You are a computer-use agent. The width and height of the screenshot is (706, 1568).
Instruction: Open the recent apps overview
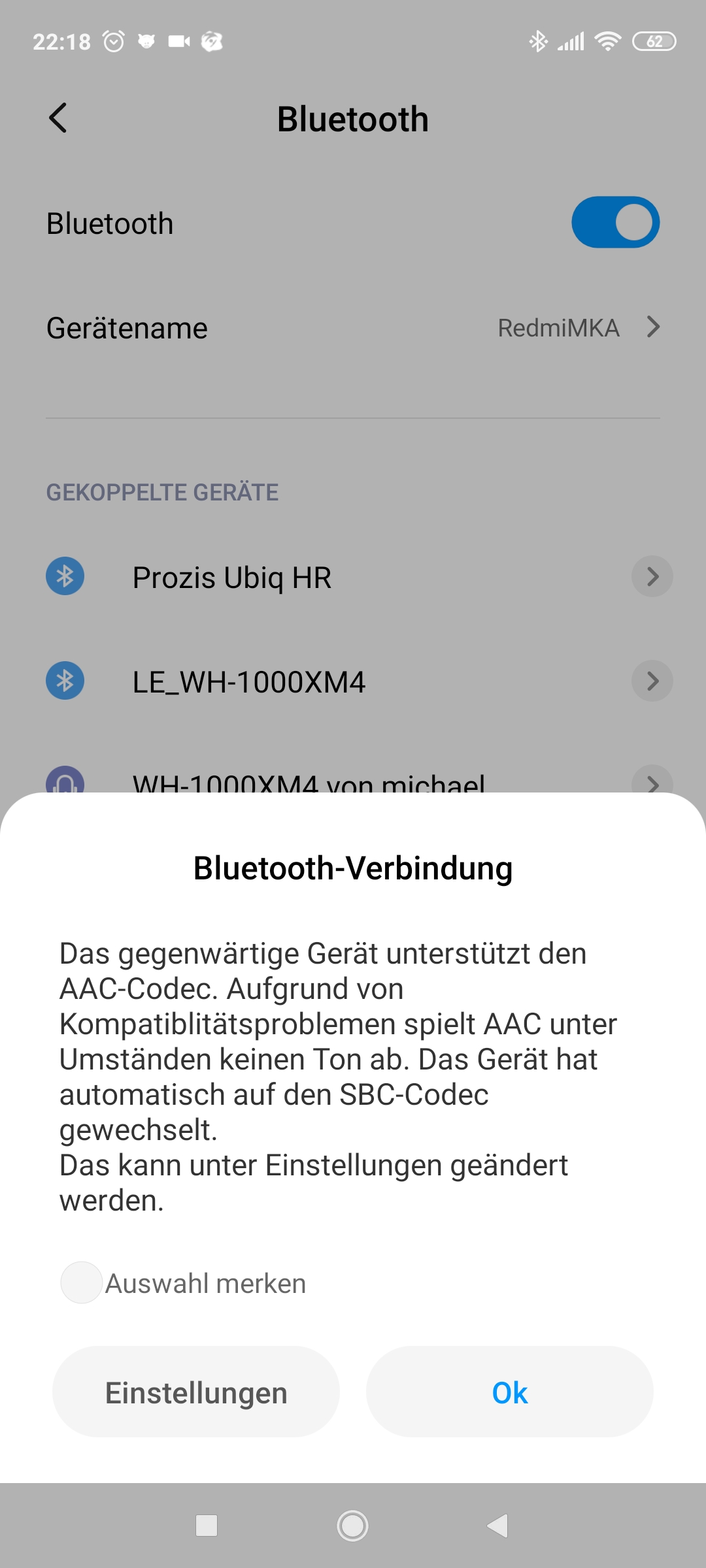click(207, 1526)
